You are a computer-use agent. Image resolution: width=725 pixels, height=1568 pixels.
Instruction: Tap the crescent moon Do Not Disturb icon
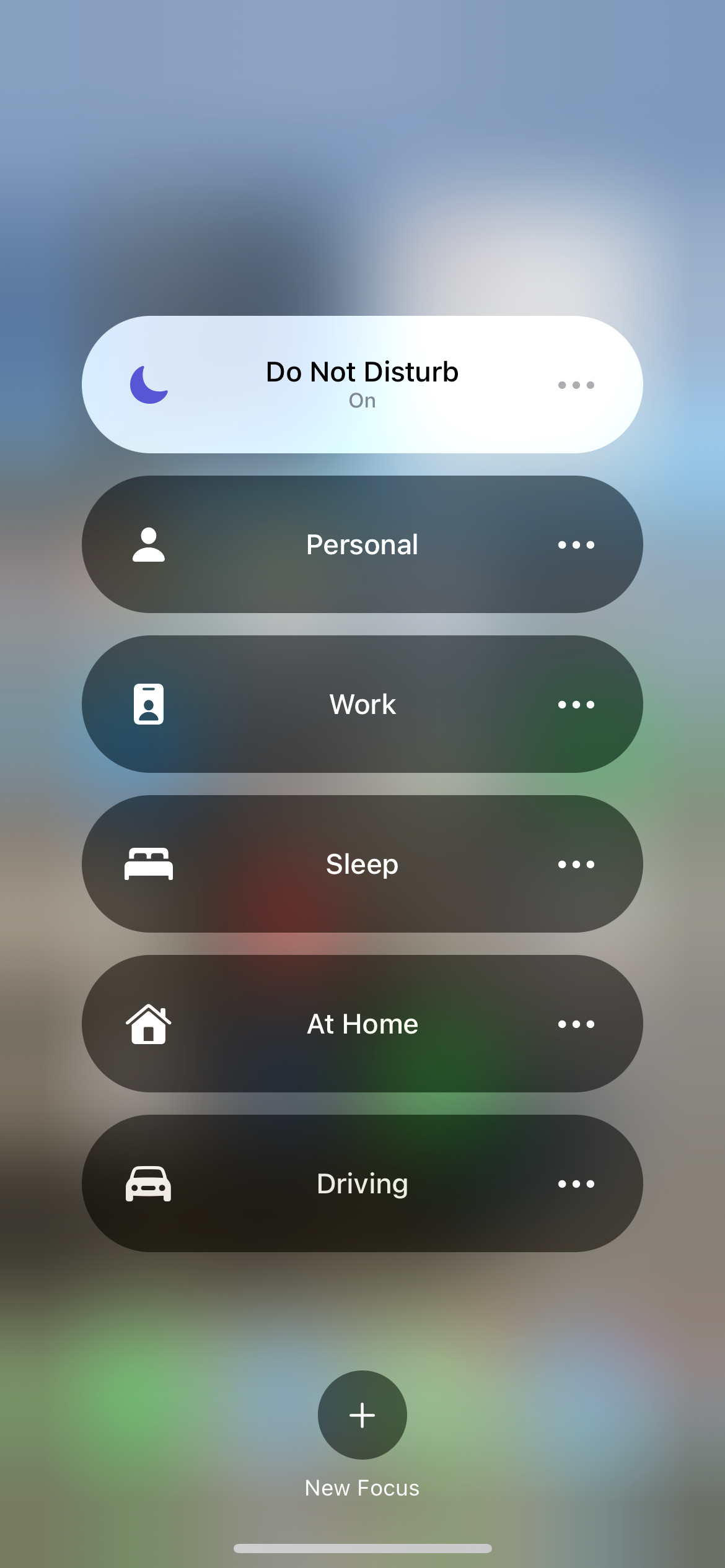point(149,385)
